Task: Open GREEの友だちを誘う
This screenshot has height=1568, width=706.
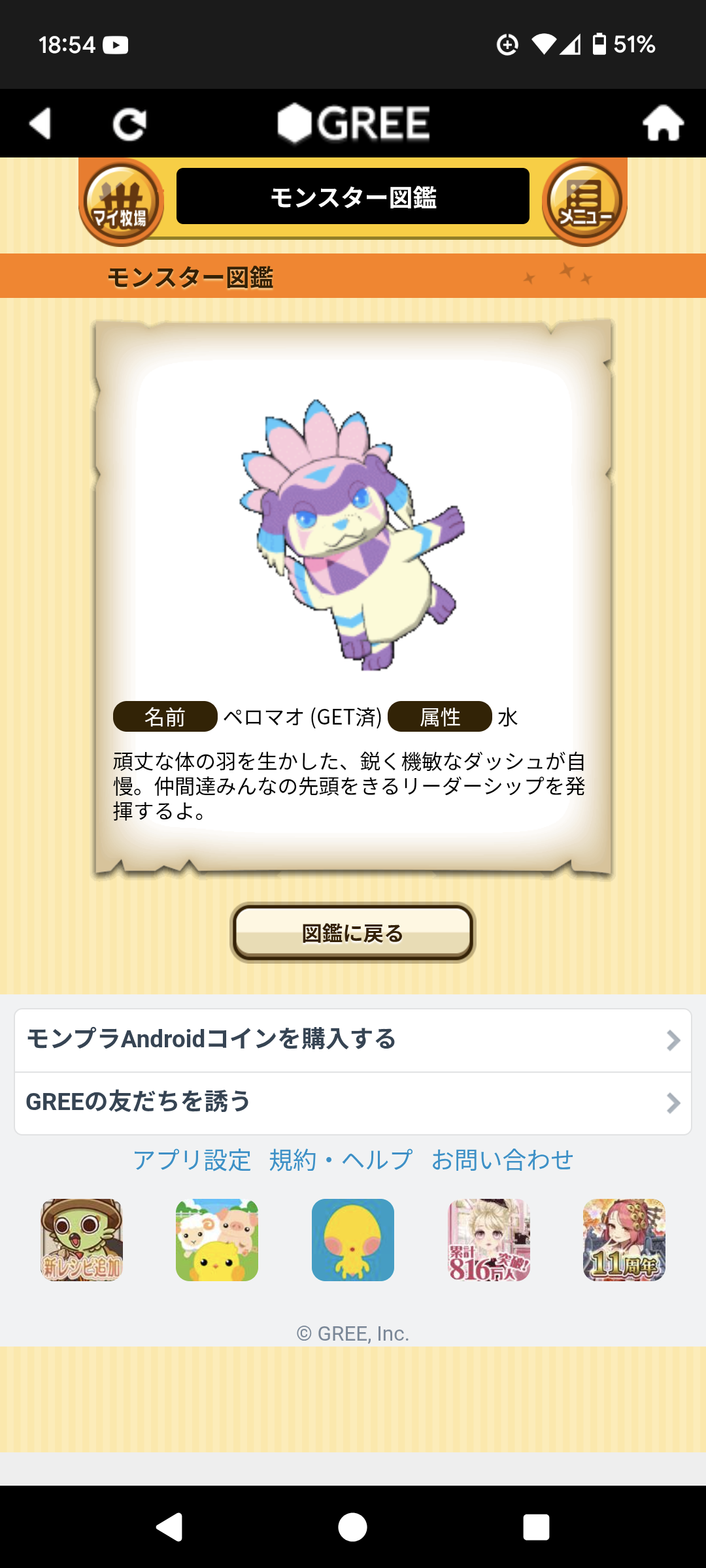Action: (353, 1102)
